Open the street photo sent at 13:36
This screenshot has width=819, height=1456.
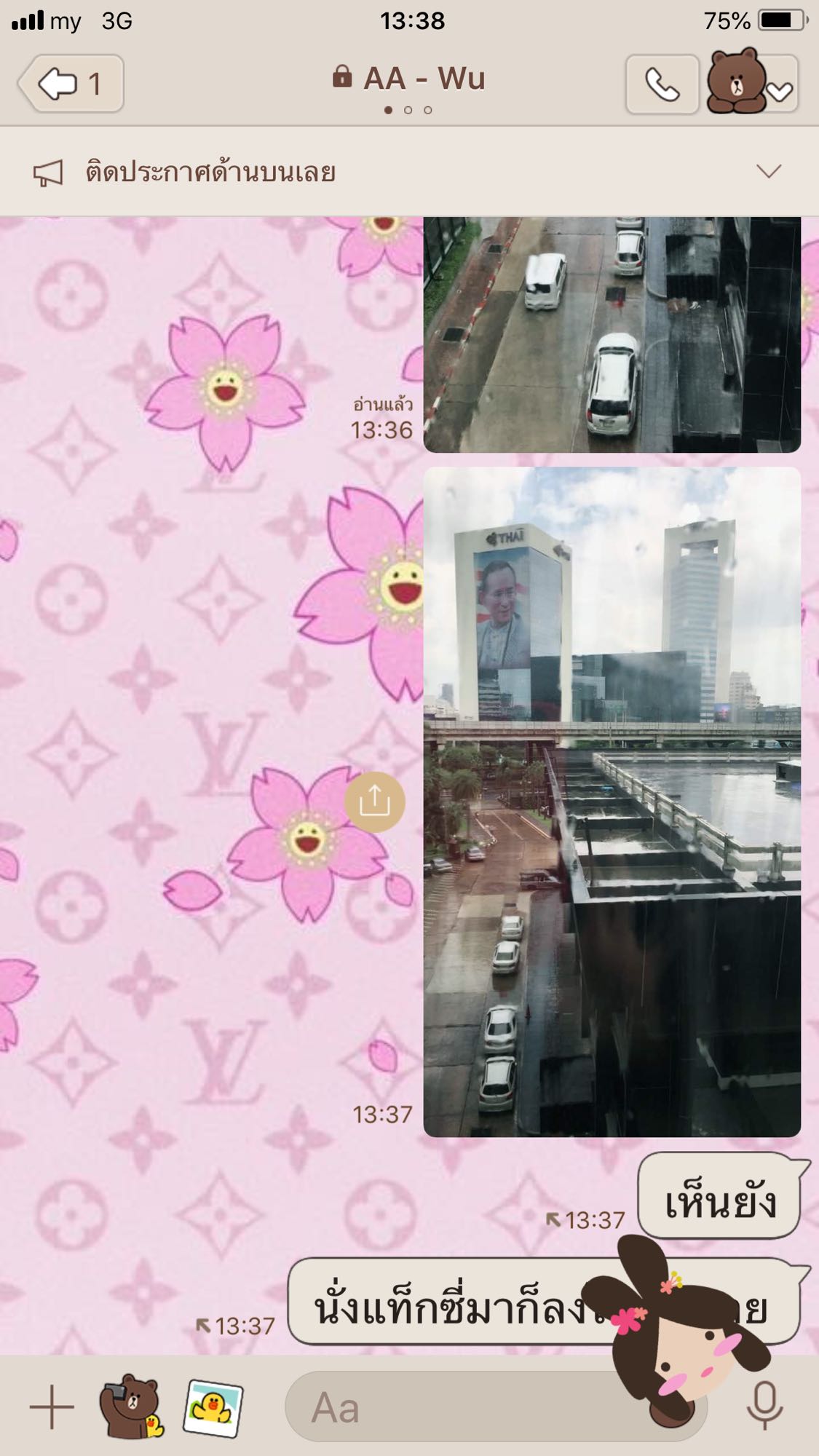(612, 334)
